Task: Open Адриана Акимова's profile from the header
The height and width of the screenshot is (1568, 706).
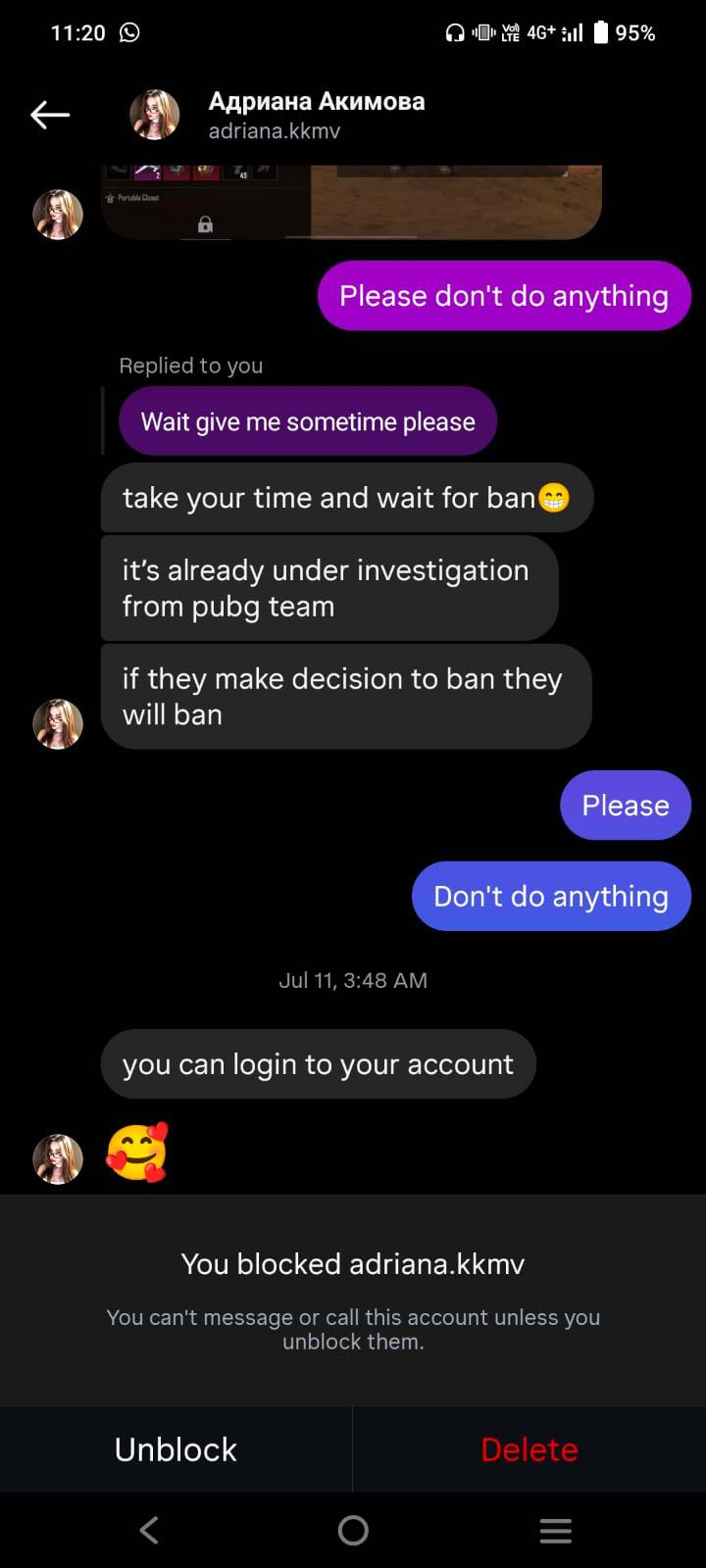Action: [x=316, y=115]
